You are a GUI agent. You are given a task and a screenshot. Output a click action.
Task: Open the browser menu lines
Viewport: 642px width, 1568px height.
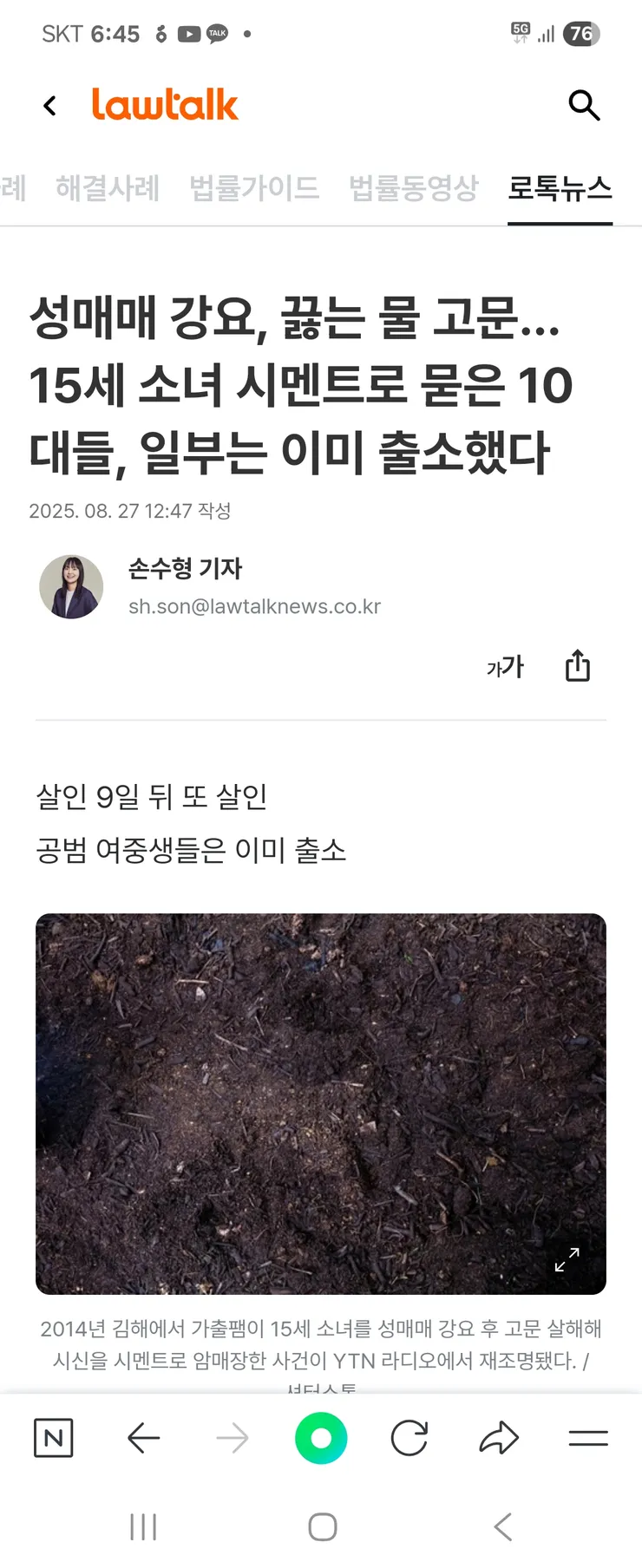click(587, 1439)
